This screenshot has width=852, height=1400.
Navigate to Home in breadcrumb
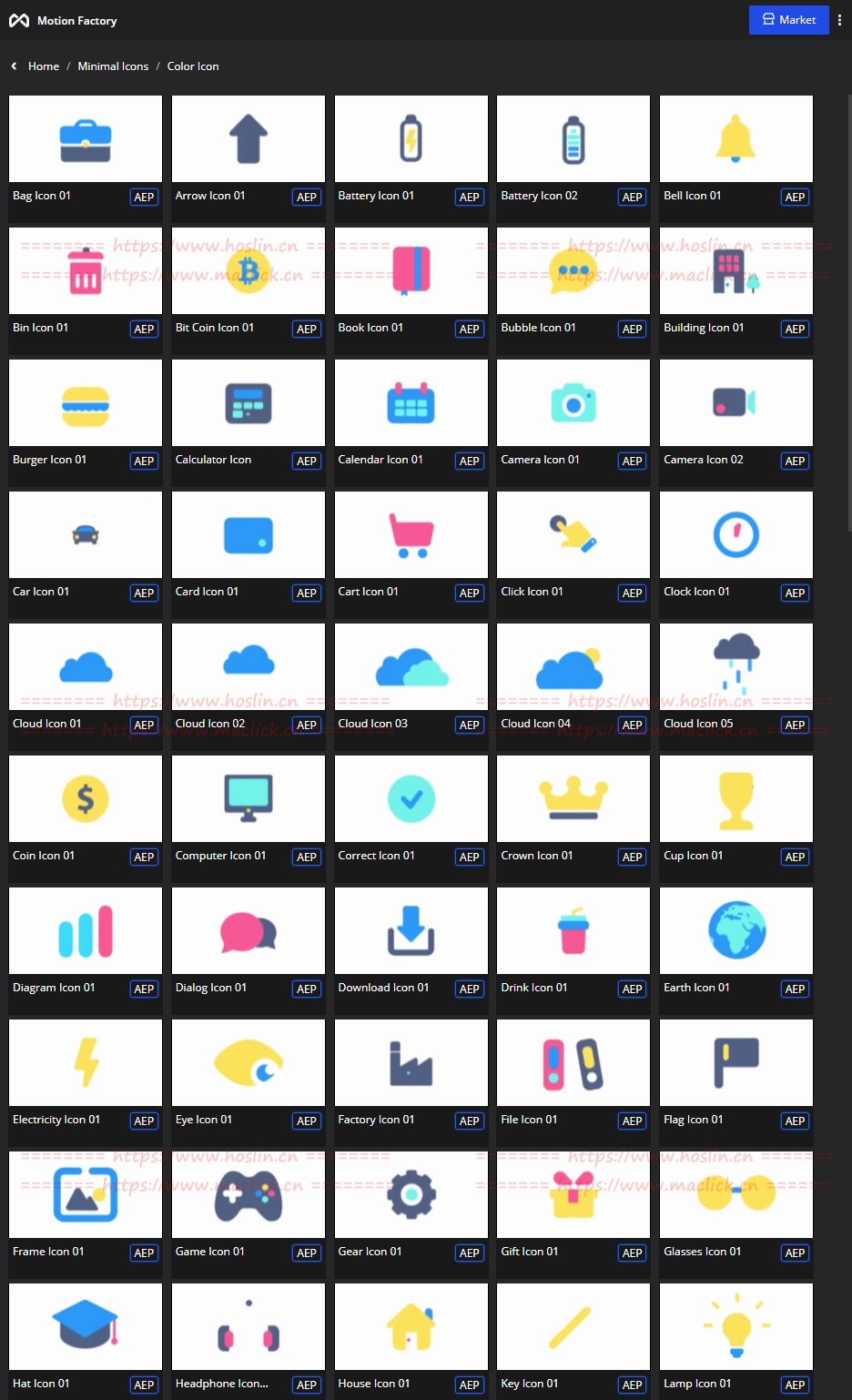click(43, 66)
